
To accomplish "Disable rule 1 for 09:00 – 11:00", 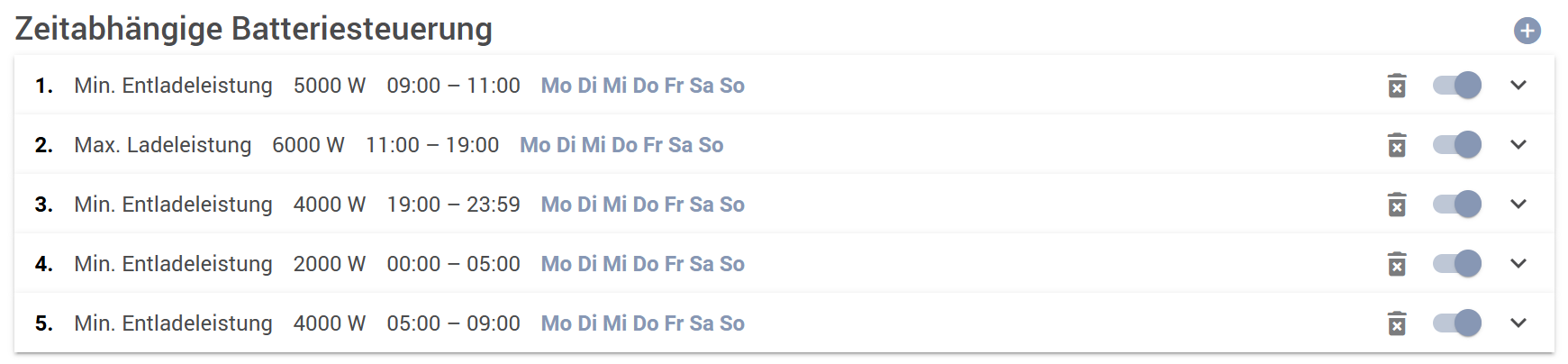I will pos(1457,86).
